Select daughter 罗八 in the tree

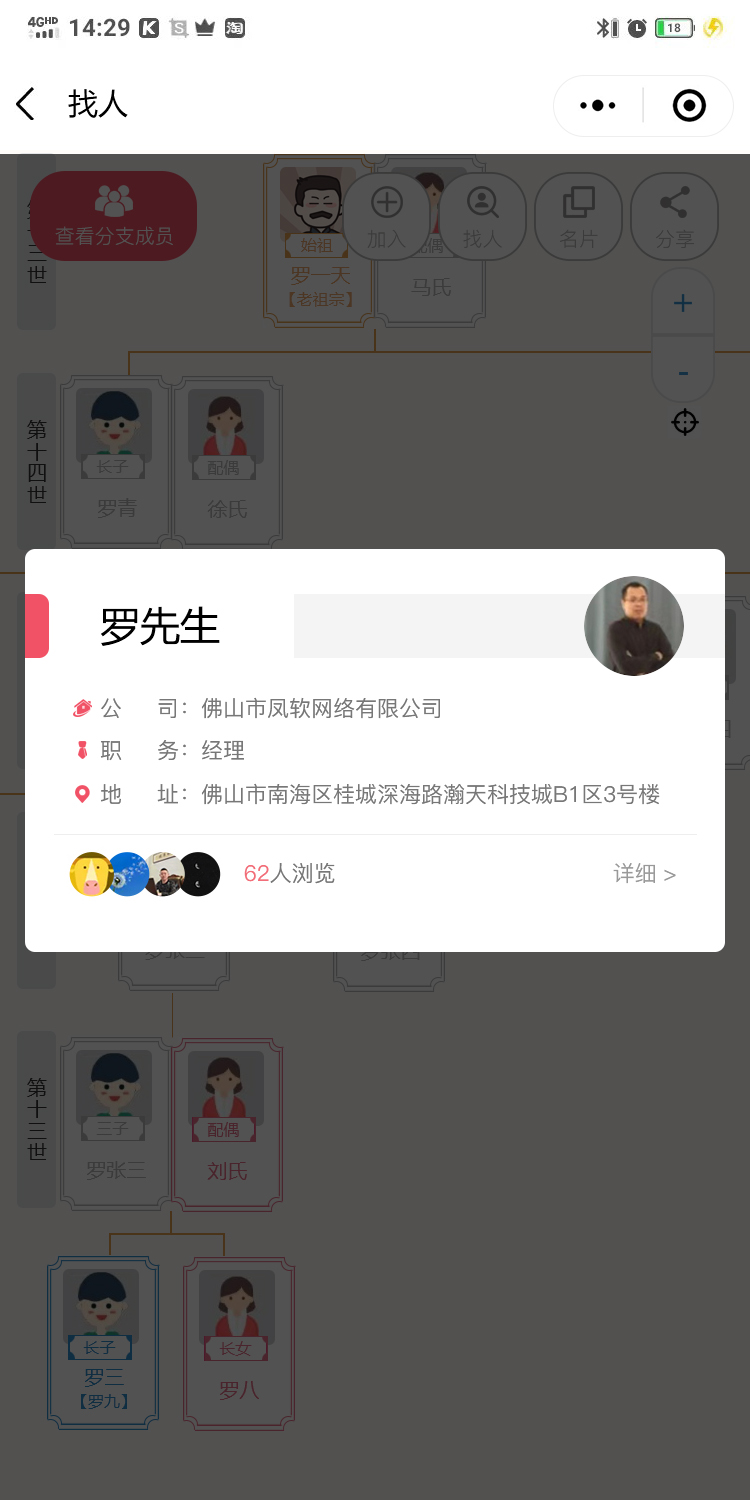(x=238, y=1340)
